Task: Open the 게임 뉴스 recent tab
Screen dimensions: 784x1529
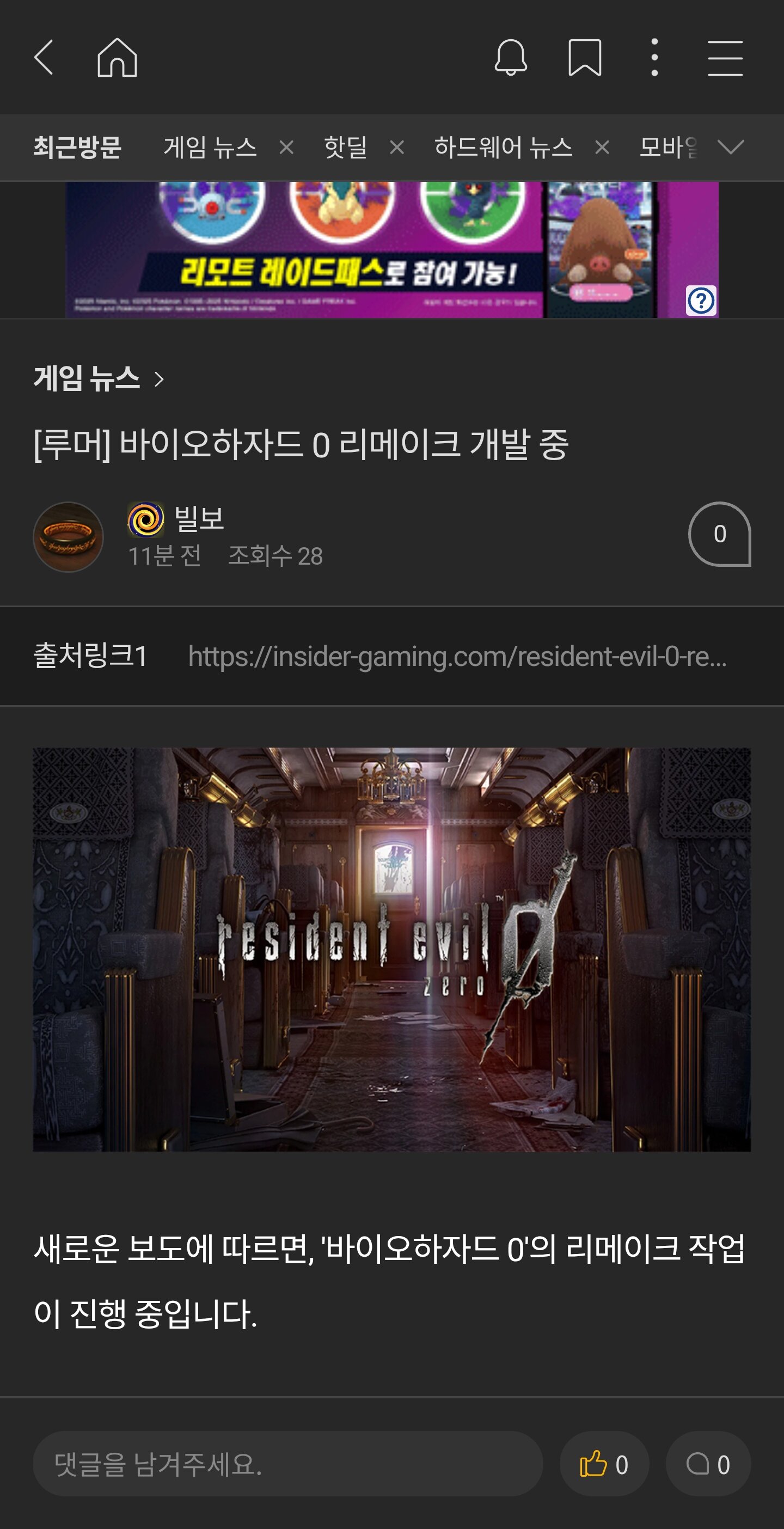Action: pyautogui.click(x=210, y=147)
